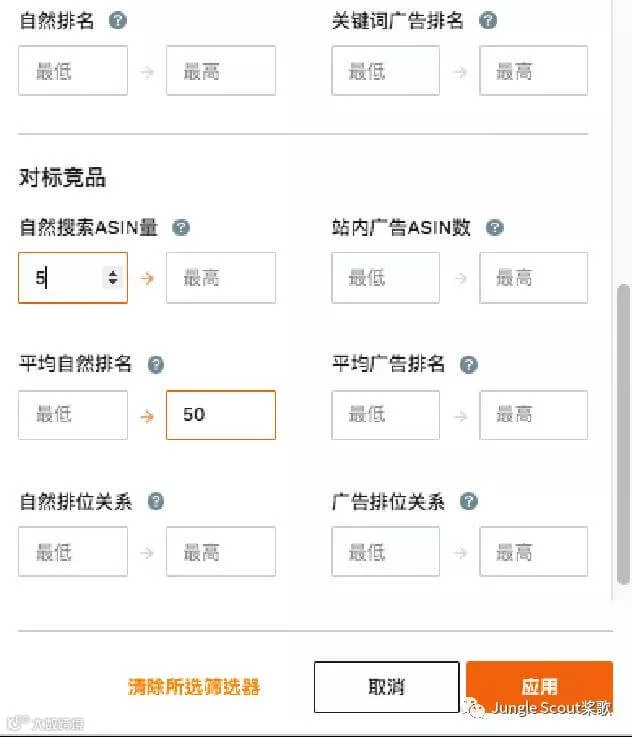Screen dimensions: 632x737
Task: Tap 清除所选筛选器 to clear filters
Action: (x=194, y=687)
